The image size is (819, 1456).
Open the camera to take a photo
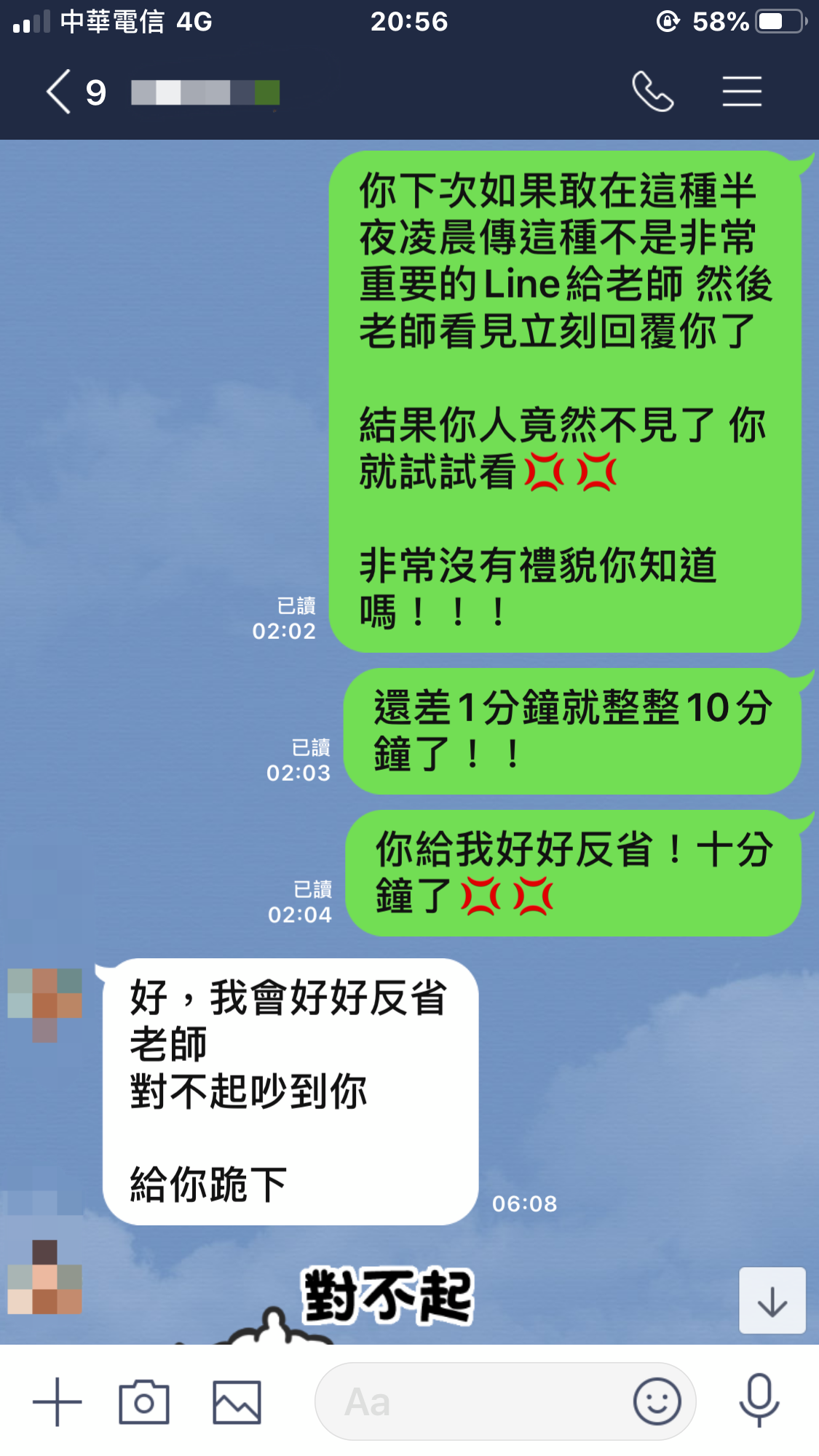pyautogui.click(x=144, y=1401)
